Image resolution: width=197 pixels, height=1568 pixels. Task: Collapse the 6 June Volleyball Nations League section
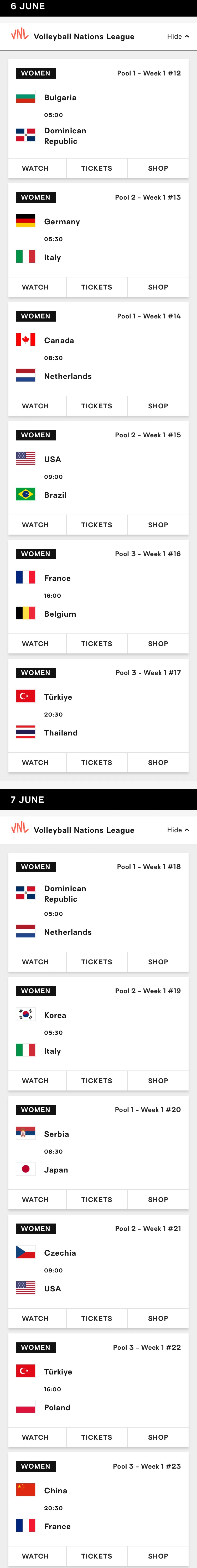[178, 37]
